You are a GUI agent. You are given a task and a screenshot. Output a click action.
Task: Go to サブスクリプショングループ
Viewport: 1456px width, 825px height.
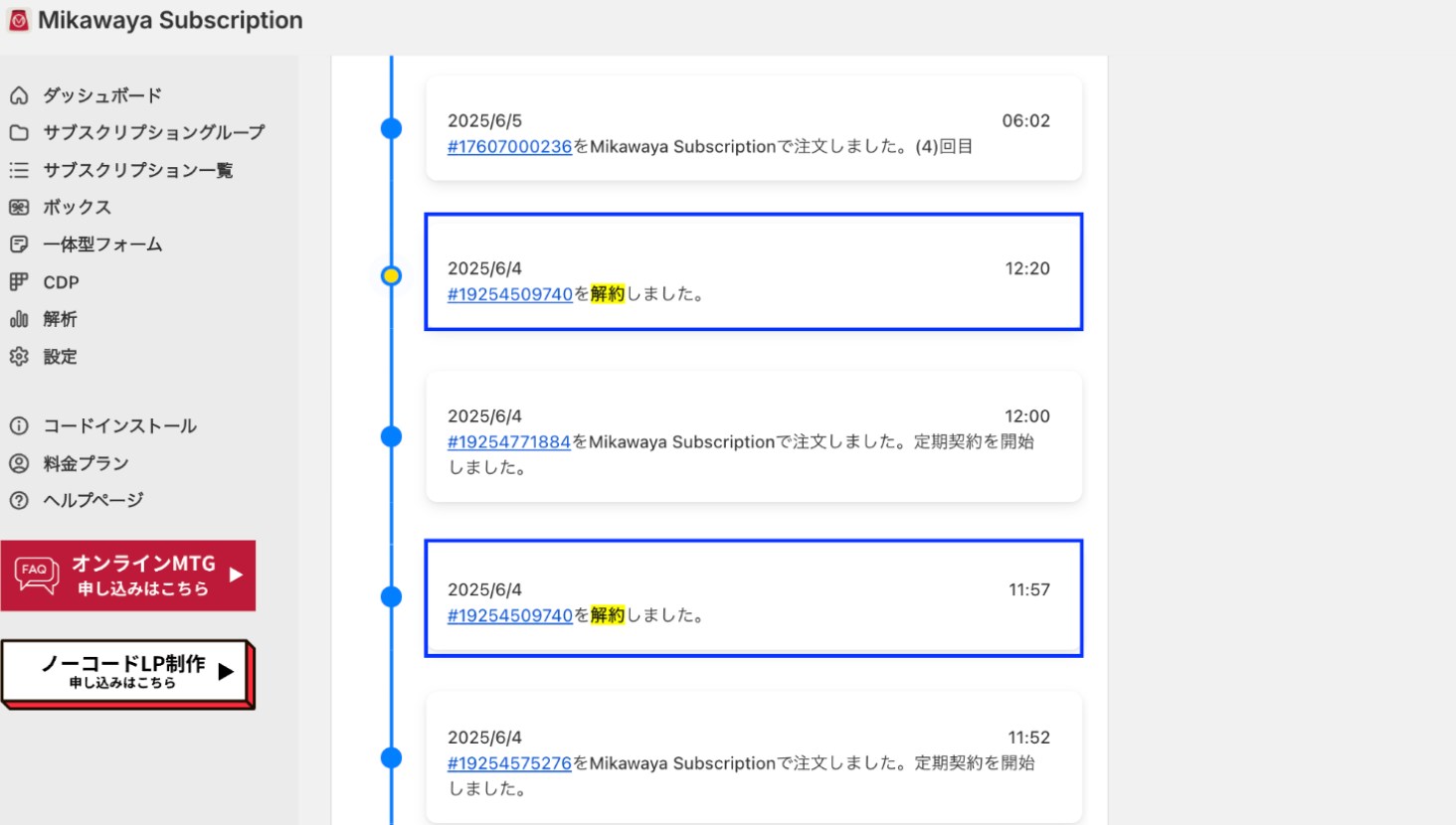point(152,132)
